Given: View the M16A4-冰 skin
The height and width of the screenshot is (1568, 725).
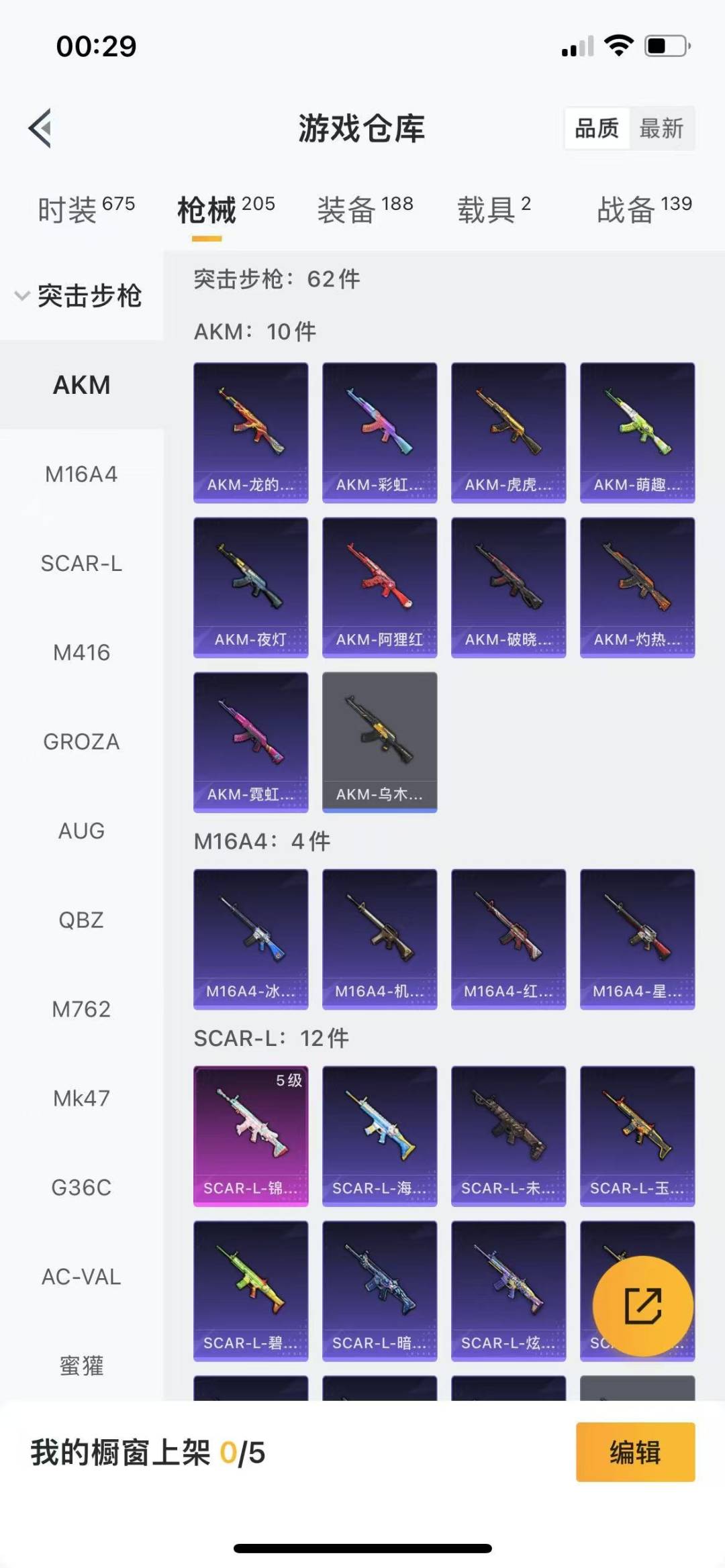Looking at the screenshot, I should 251,939.
